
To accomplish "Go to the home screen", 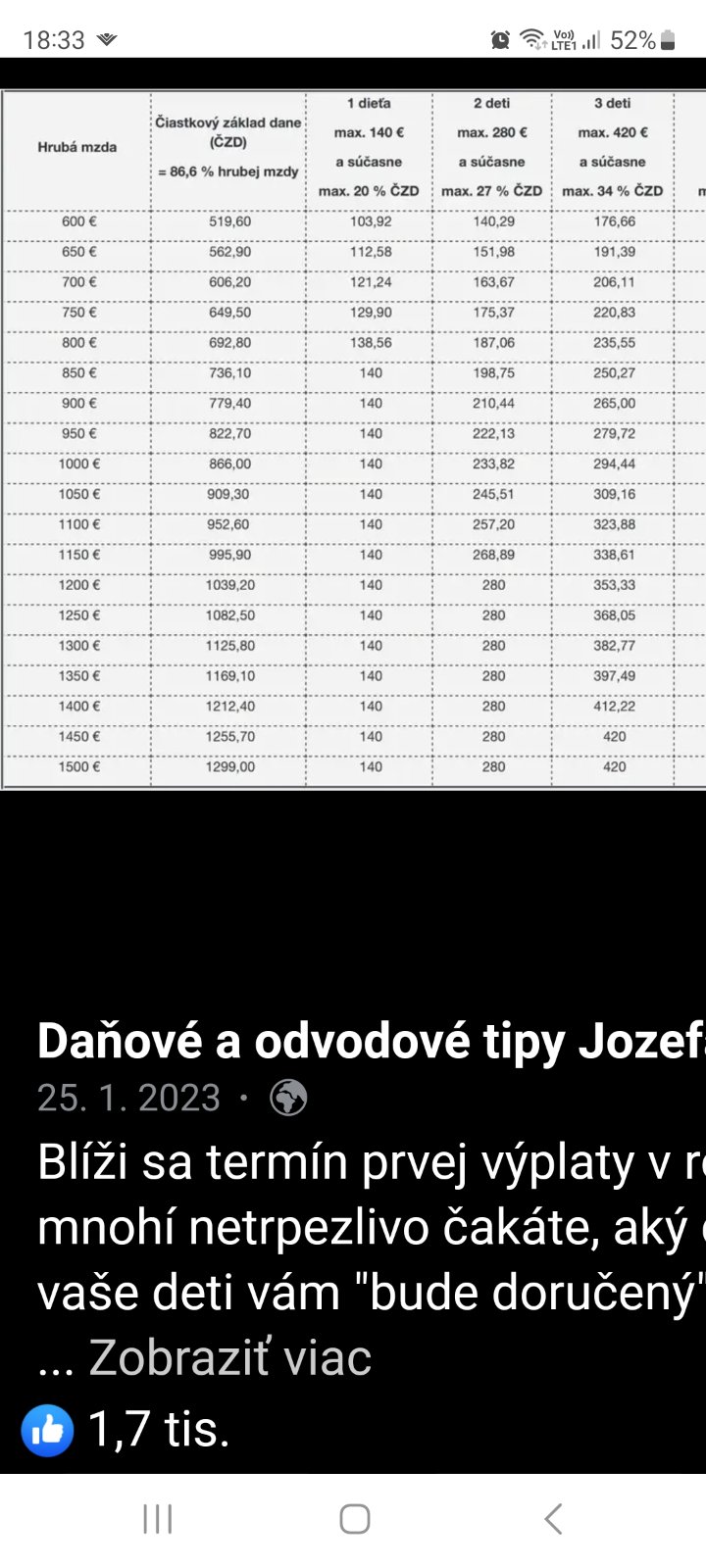I will [x=354, y=1519].
